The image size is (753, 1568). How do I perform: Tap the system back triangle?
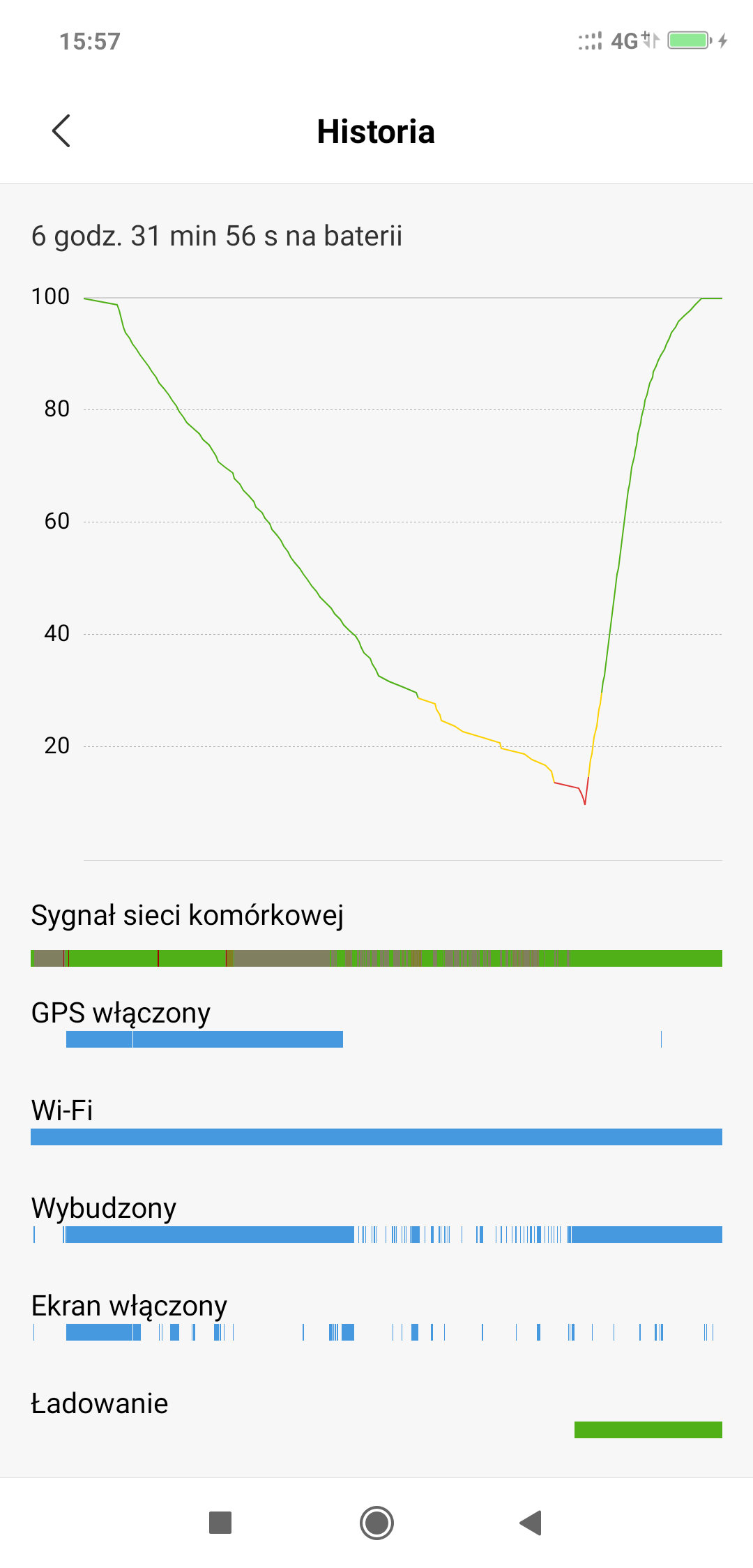click(x=531, y=1523)
